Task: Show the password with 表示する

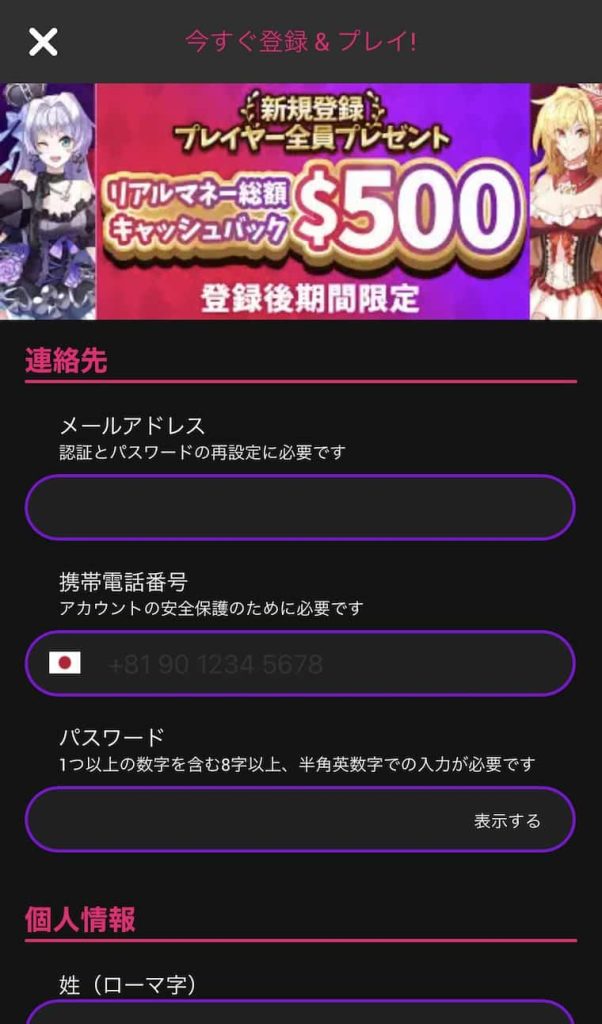Action: click(507, 821)
